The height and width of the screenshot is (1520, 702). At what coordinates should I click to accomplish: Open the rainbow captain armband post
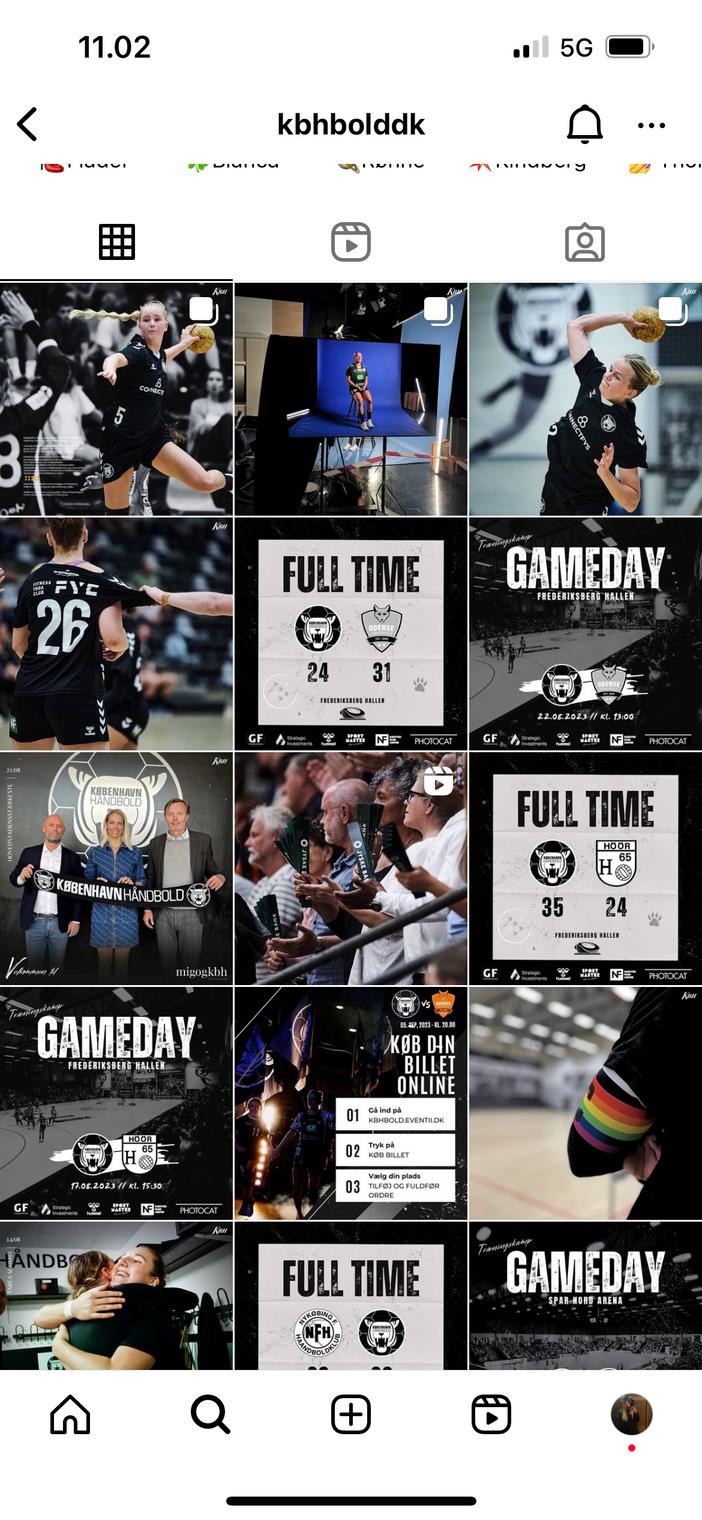point(585,1102)
